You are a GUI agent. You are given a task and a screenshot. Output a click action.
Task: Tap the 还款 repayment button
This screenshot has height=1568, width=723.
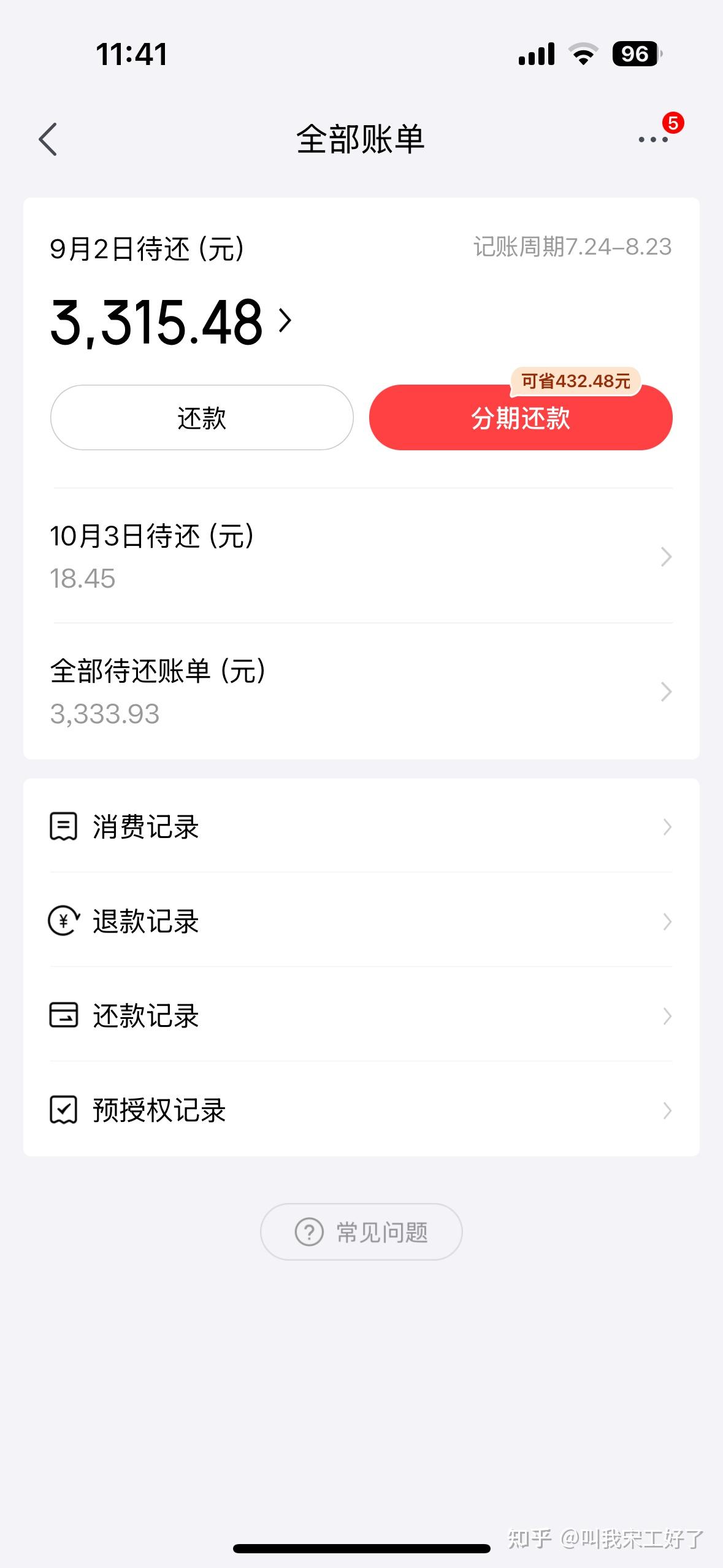coord(202,418)
